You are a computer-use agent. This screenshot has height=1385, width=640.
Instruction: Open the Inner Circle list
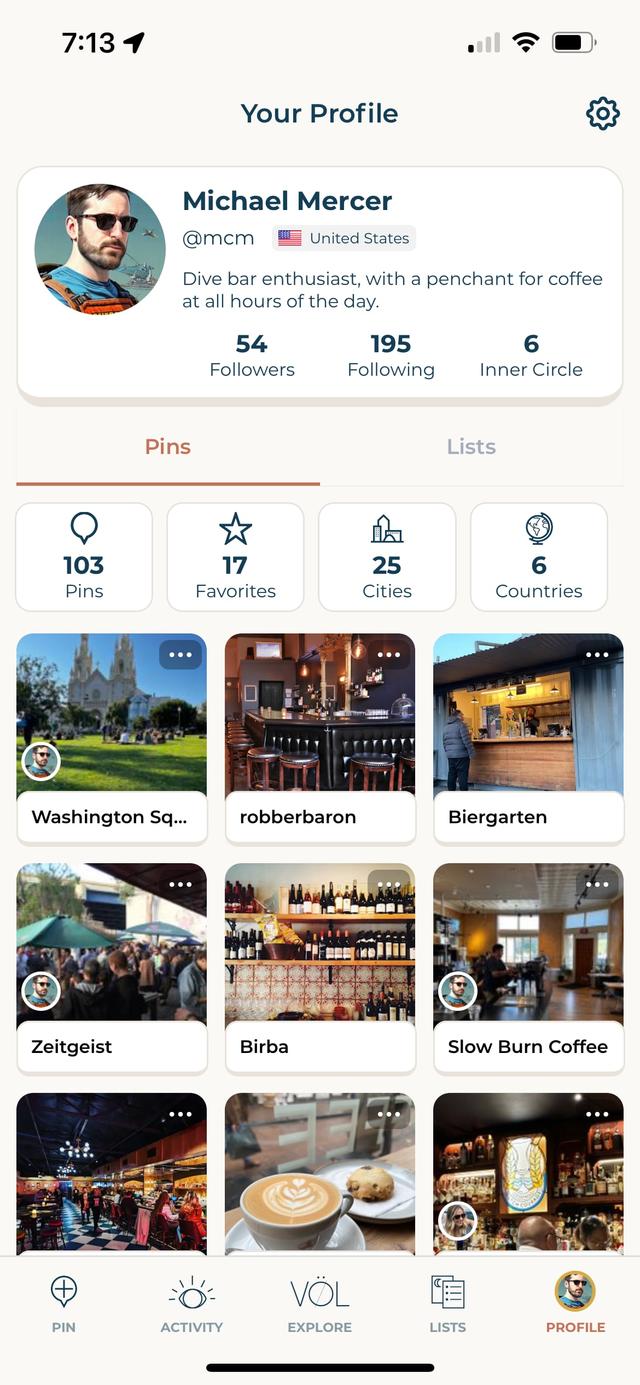coord(531,356)
